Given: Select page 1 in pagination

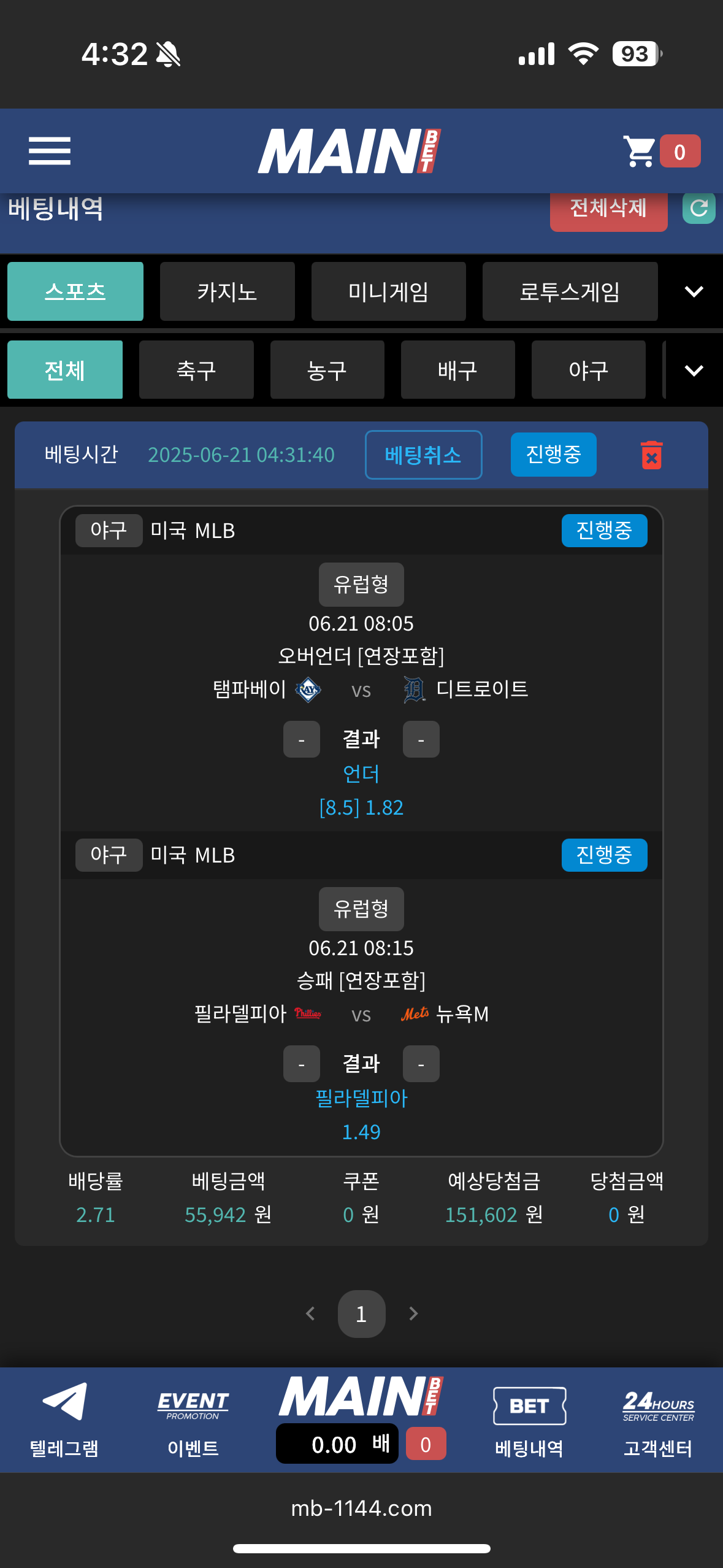Looking at the screenshot, I should [x=361, y=1313].
